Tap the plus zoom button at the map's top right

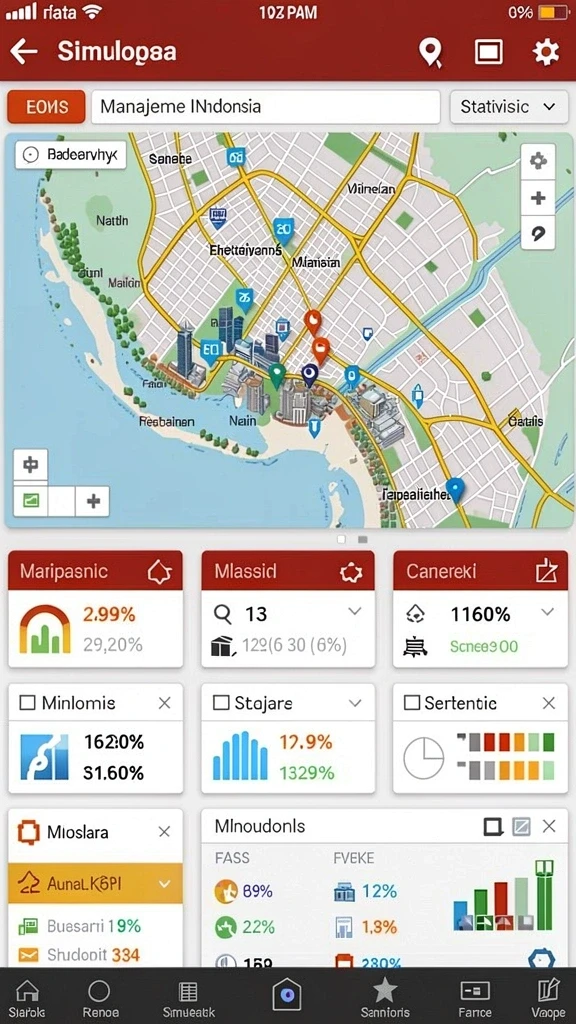point(538,198)
